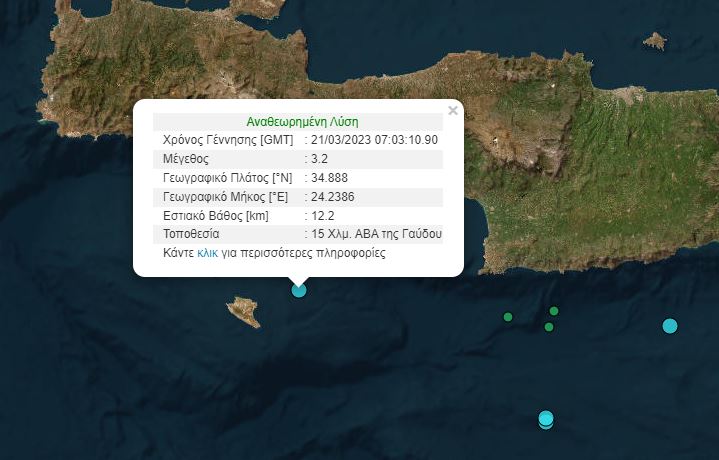Open the κλικ link for more information
The width and height of the screenshot is (719, 460).
coord(207,253)
